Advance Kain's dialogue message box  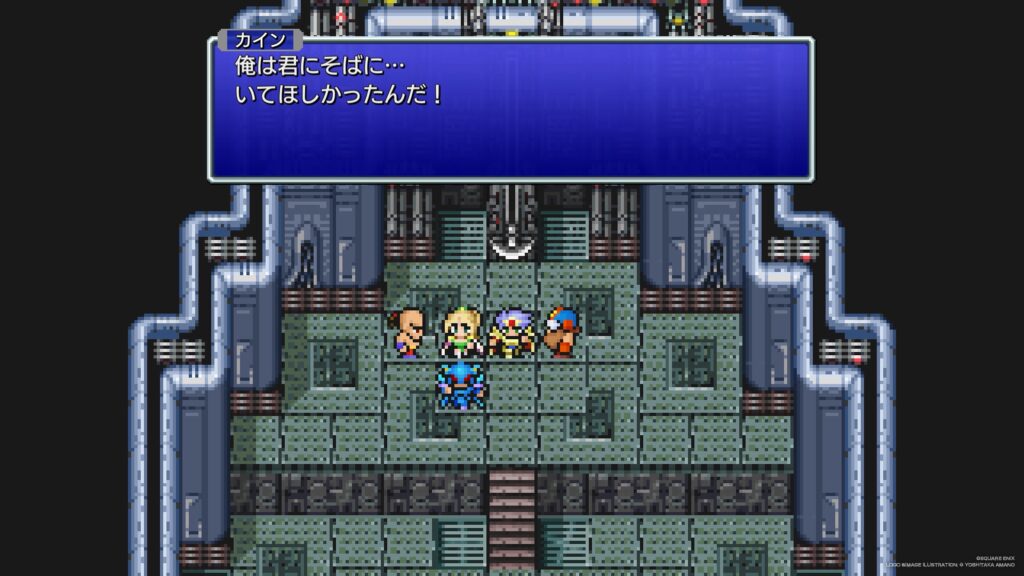point(510,110)
